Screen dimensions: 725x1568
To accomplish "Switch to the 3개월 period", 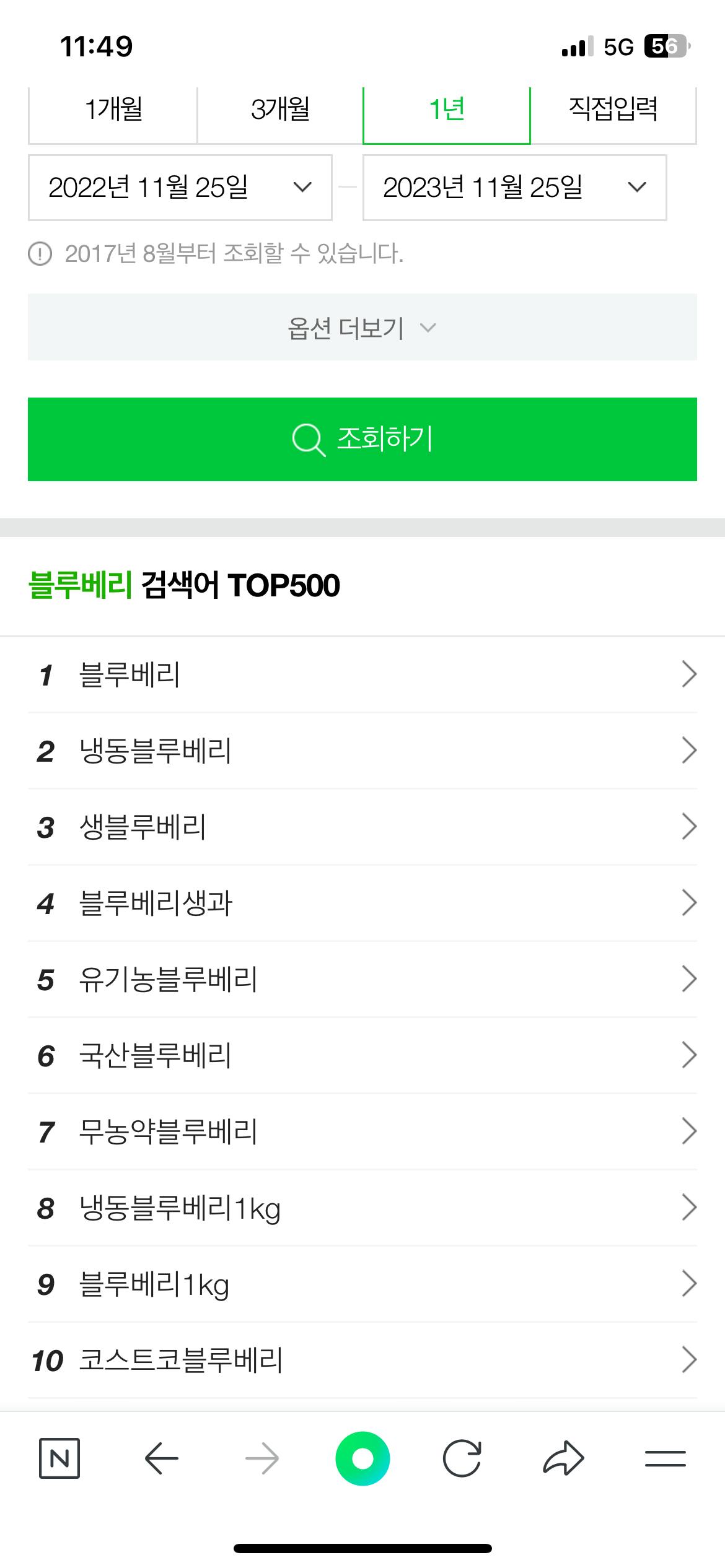I will tap(280, 110).
